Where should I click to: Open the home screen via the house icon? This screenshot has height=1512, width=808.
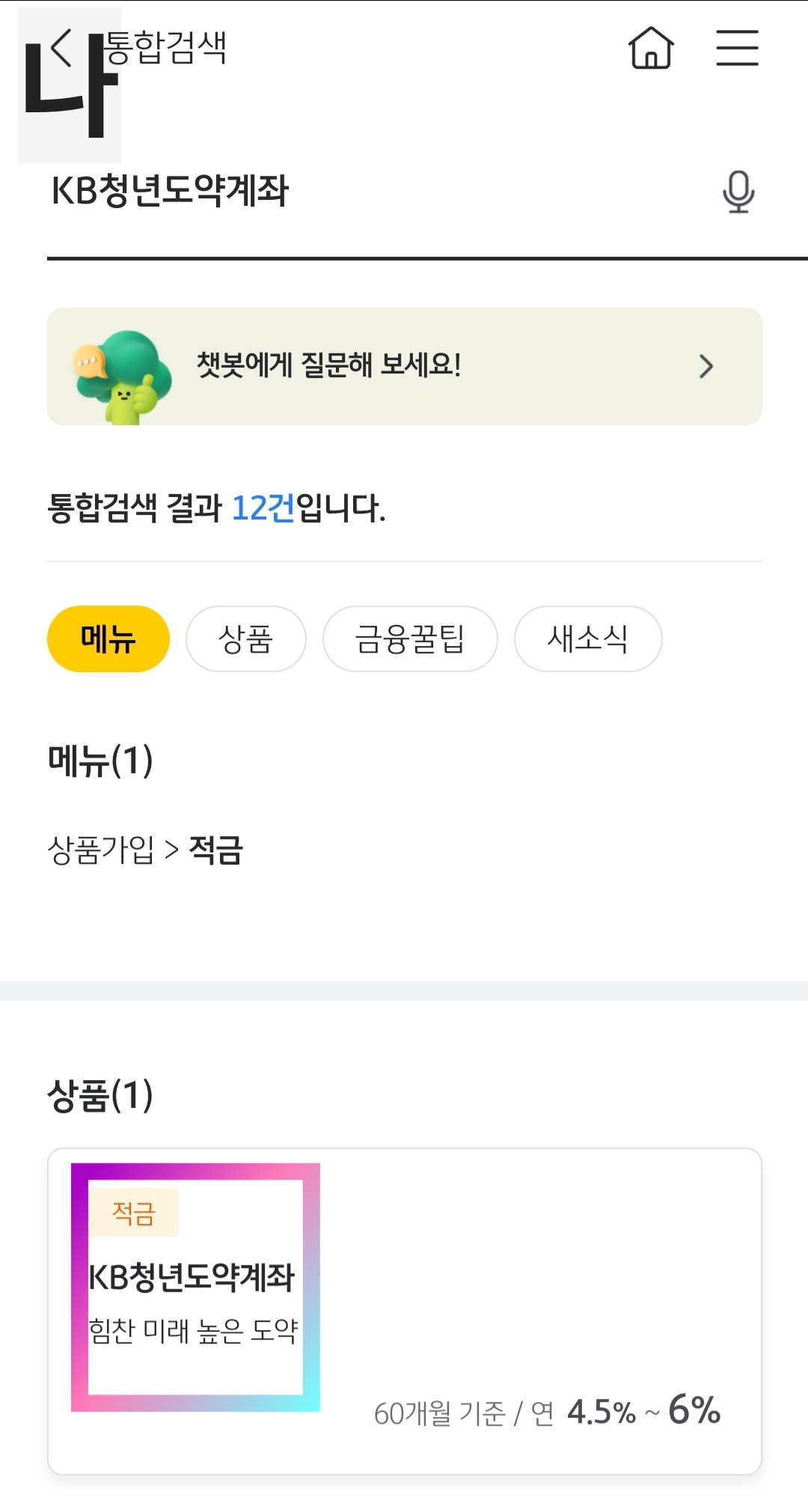[649, 48]
